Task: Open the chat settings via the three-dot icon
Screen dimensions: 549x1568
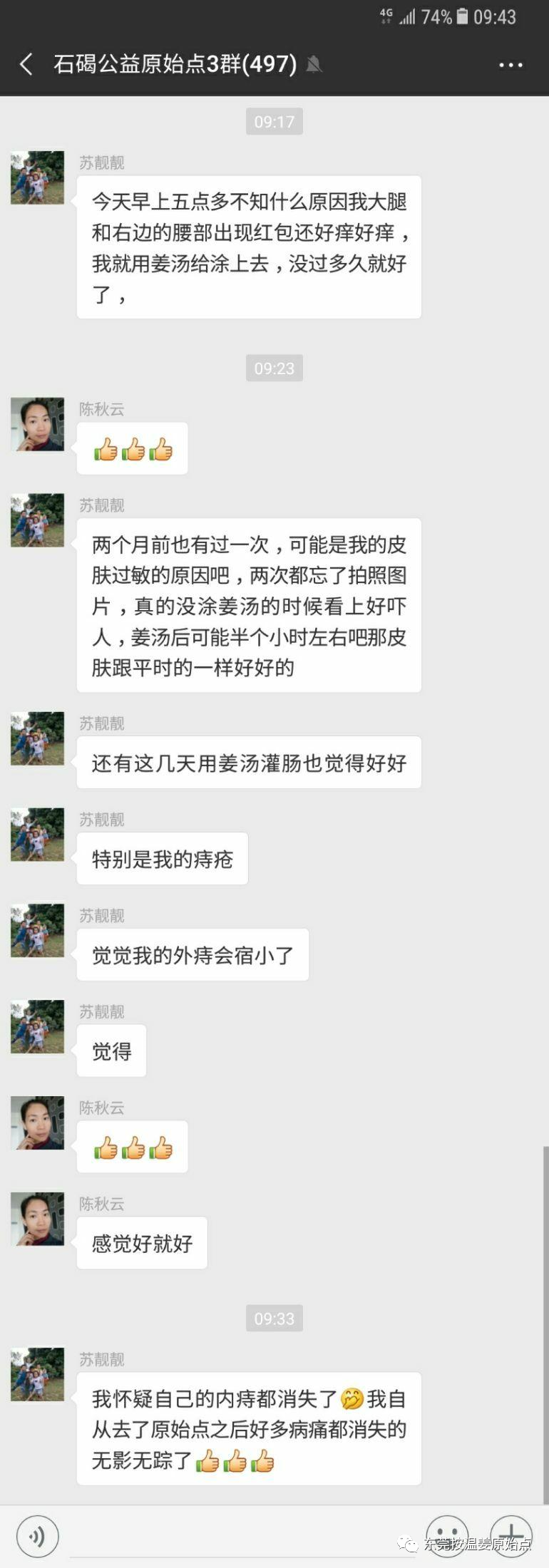Action: point(510,65)
